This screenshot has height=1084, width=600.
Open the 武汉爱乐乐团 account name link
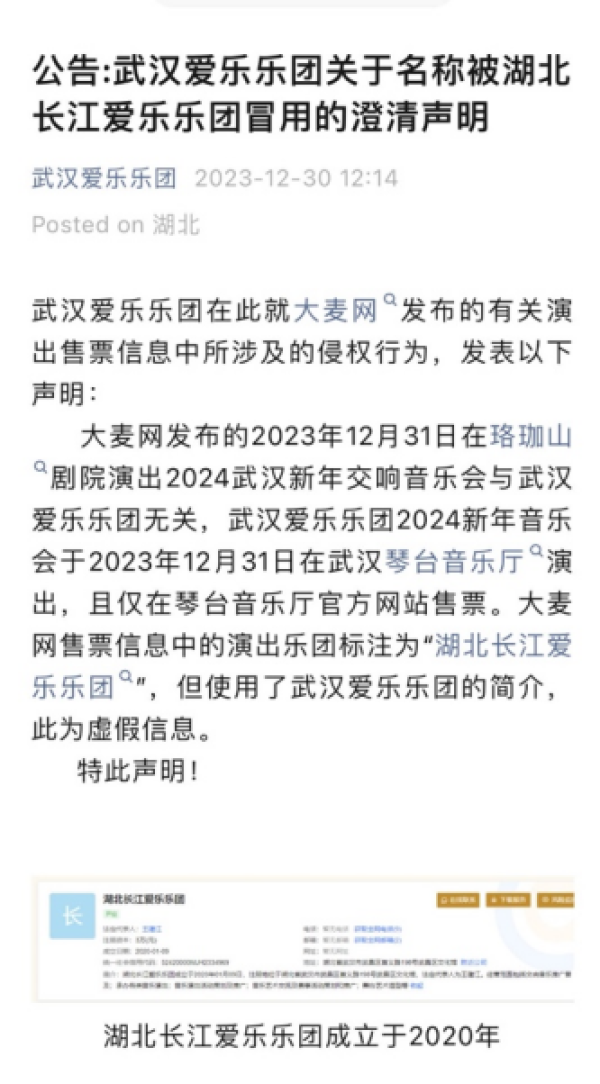click(x=104, y=178)
